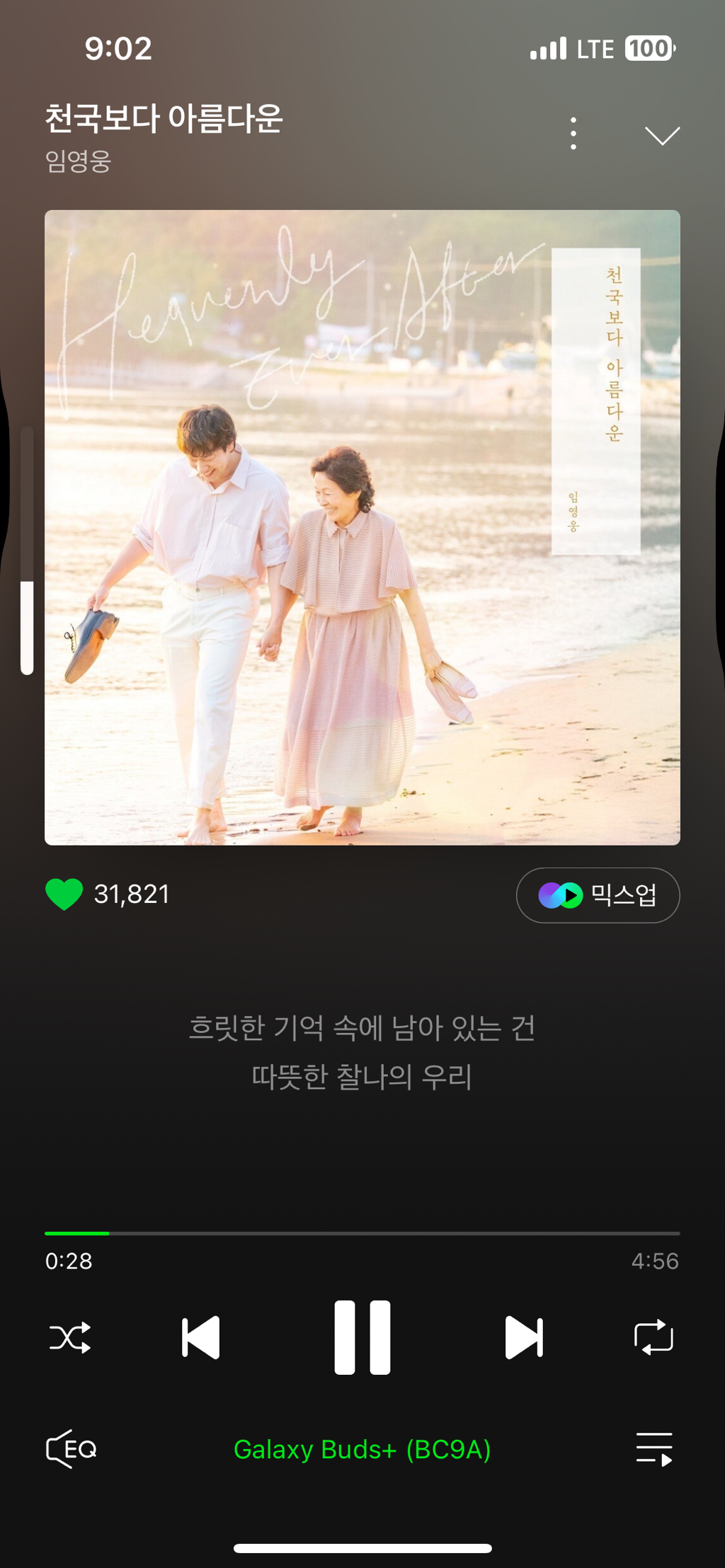Open the EQ sound settings
The height and width of the screenshot is (1568, 725).
click(72, 1449)
